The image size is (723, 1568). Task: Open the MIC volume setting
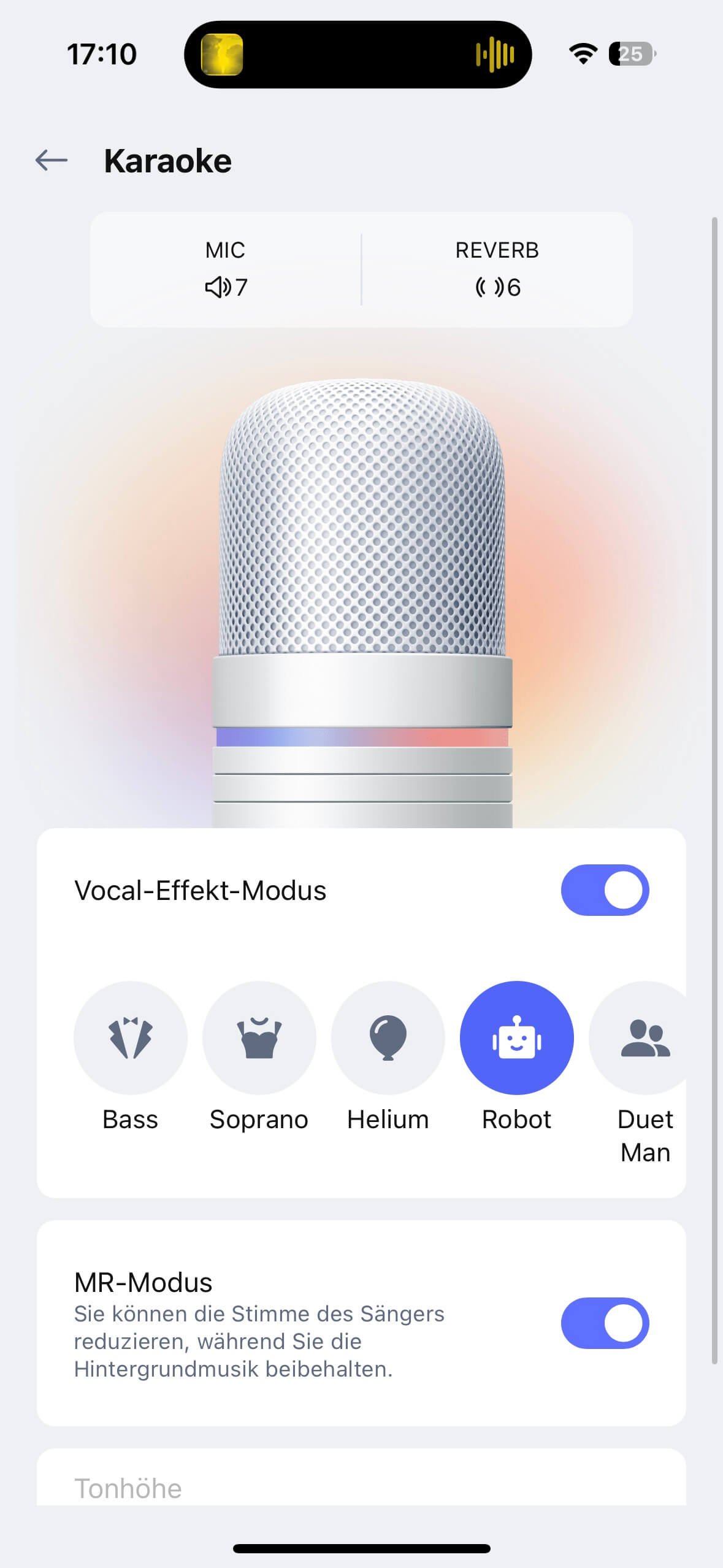click(226, 269)
